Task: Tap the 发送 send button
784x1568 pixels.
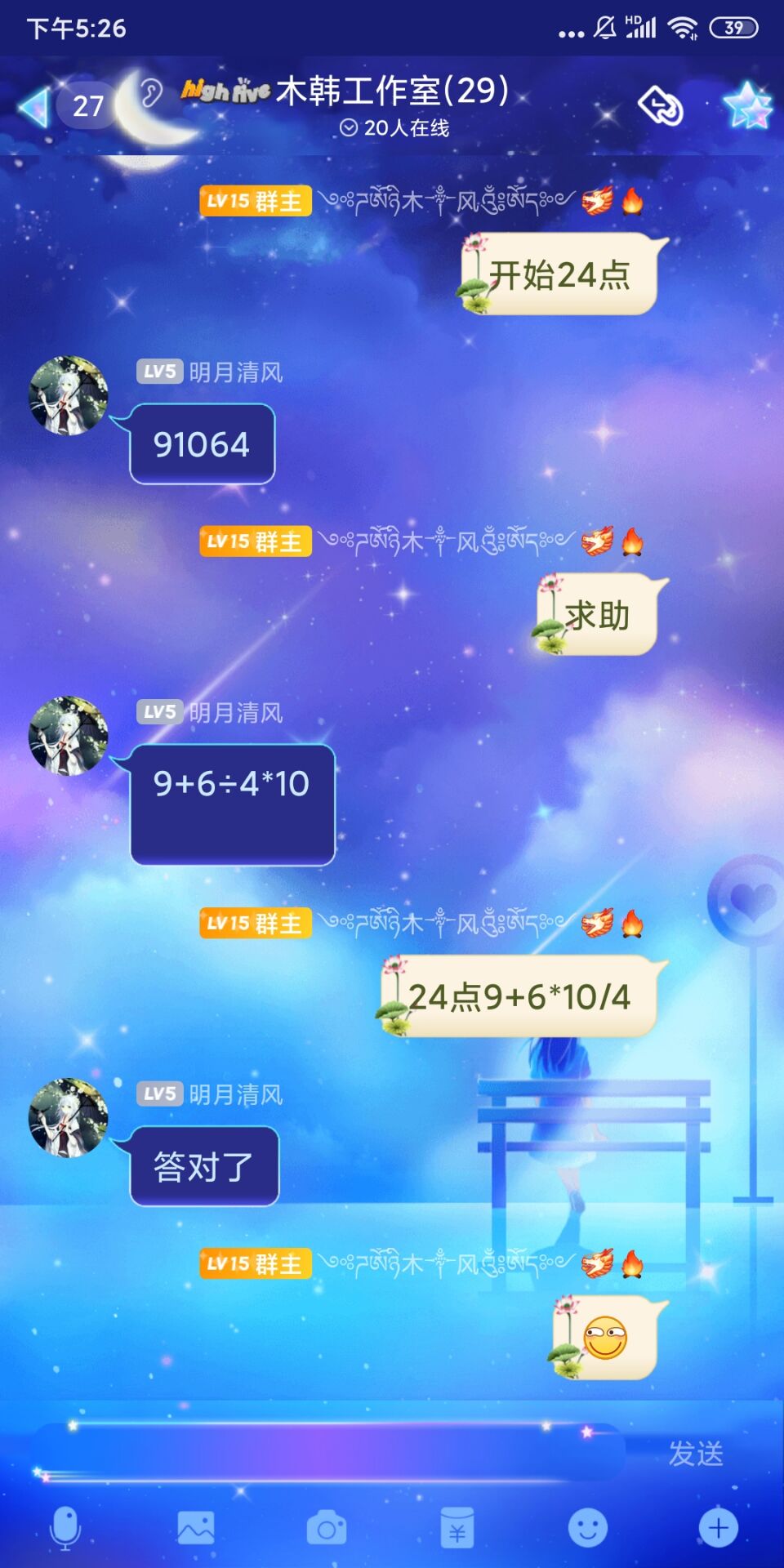Action: click(696, 1454)
